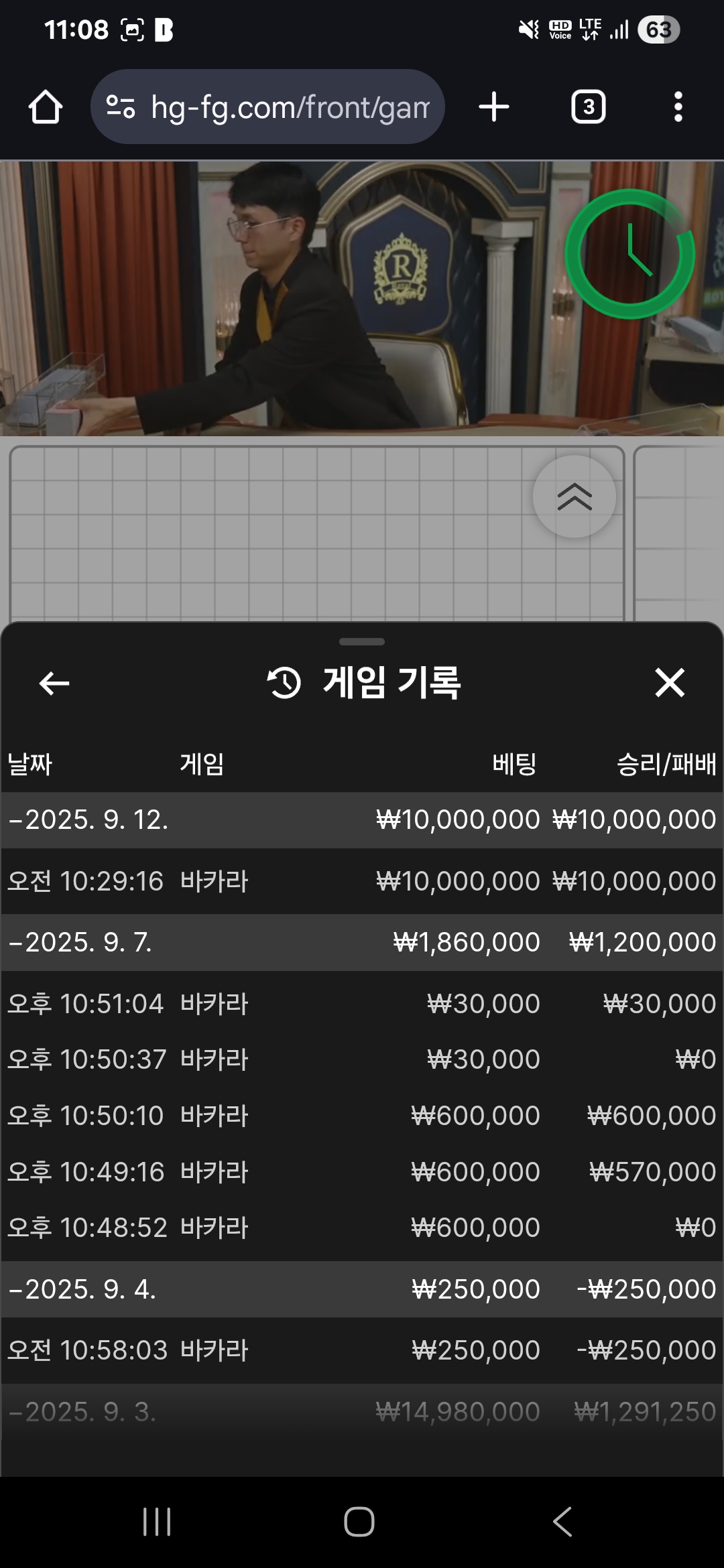The image size is (724, 1568).
Task: Open the browser overflow menu
Action: [x=678, y=107]
